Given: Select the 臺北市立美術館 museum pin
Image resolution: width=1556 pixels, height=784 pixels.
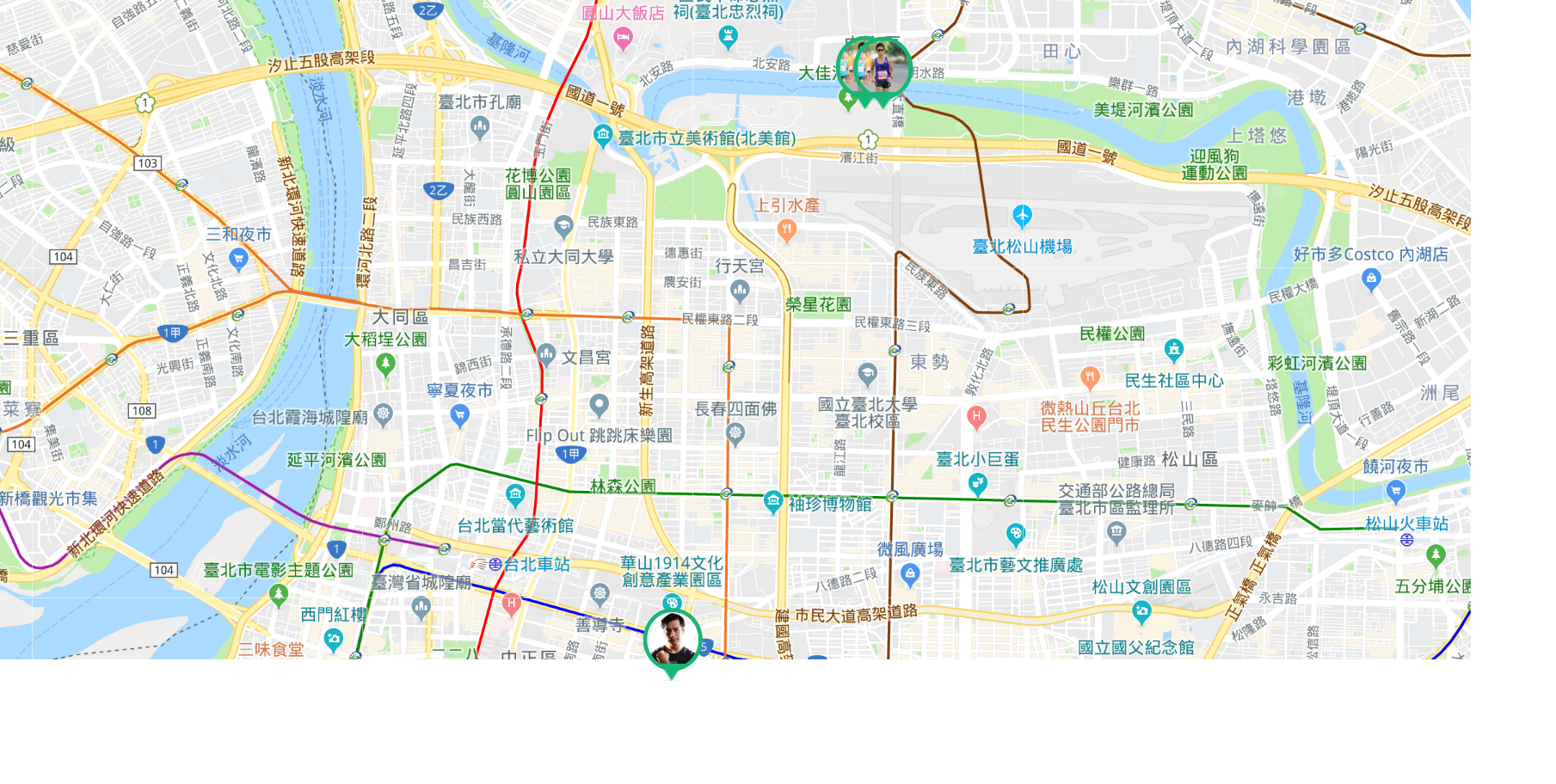Looking at the screenshot, I should pyautogui.click(x=603, y=135).
